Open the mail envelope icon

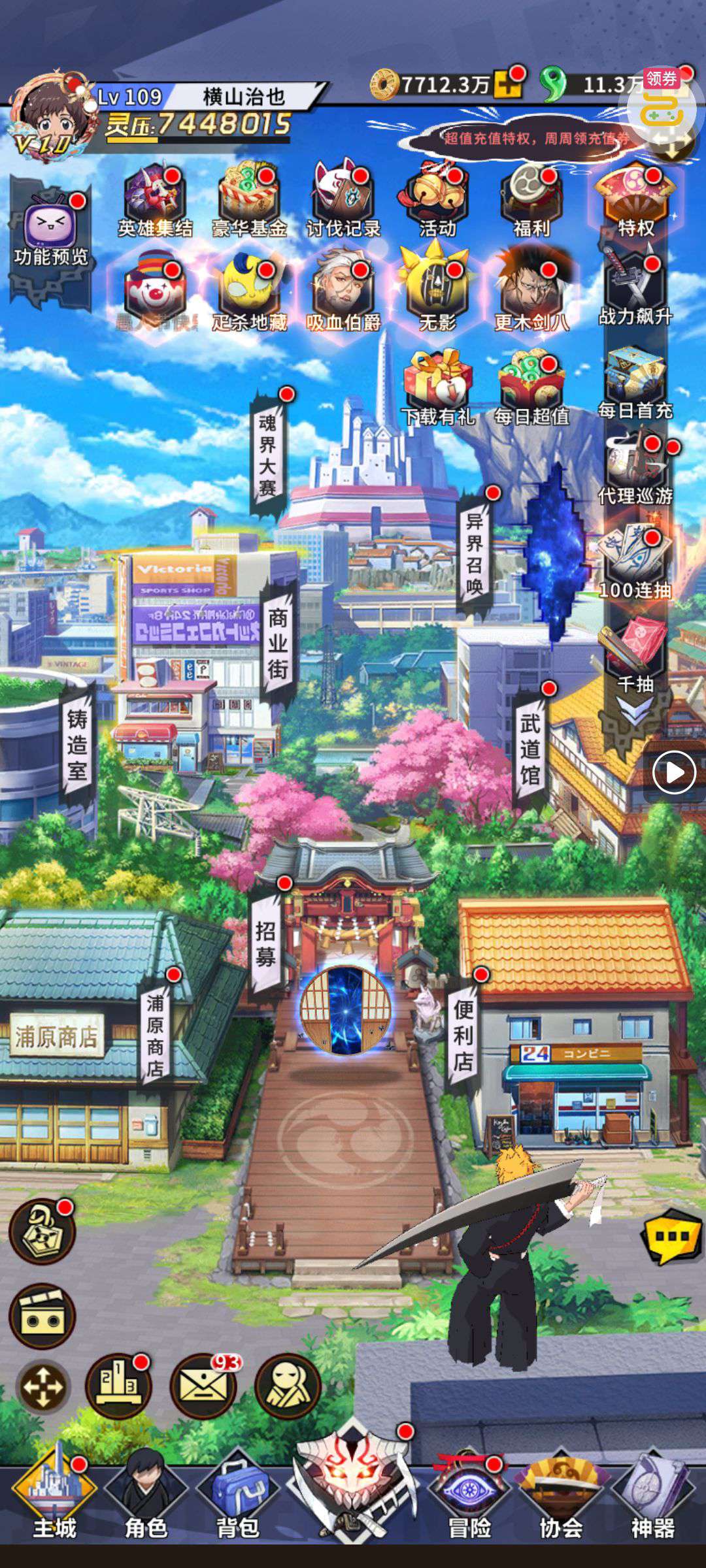pyautogui.click(x=203, y=1386)
